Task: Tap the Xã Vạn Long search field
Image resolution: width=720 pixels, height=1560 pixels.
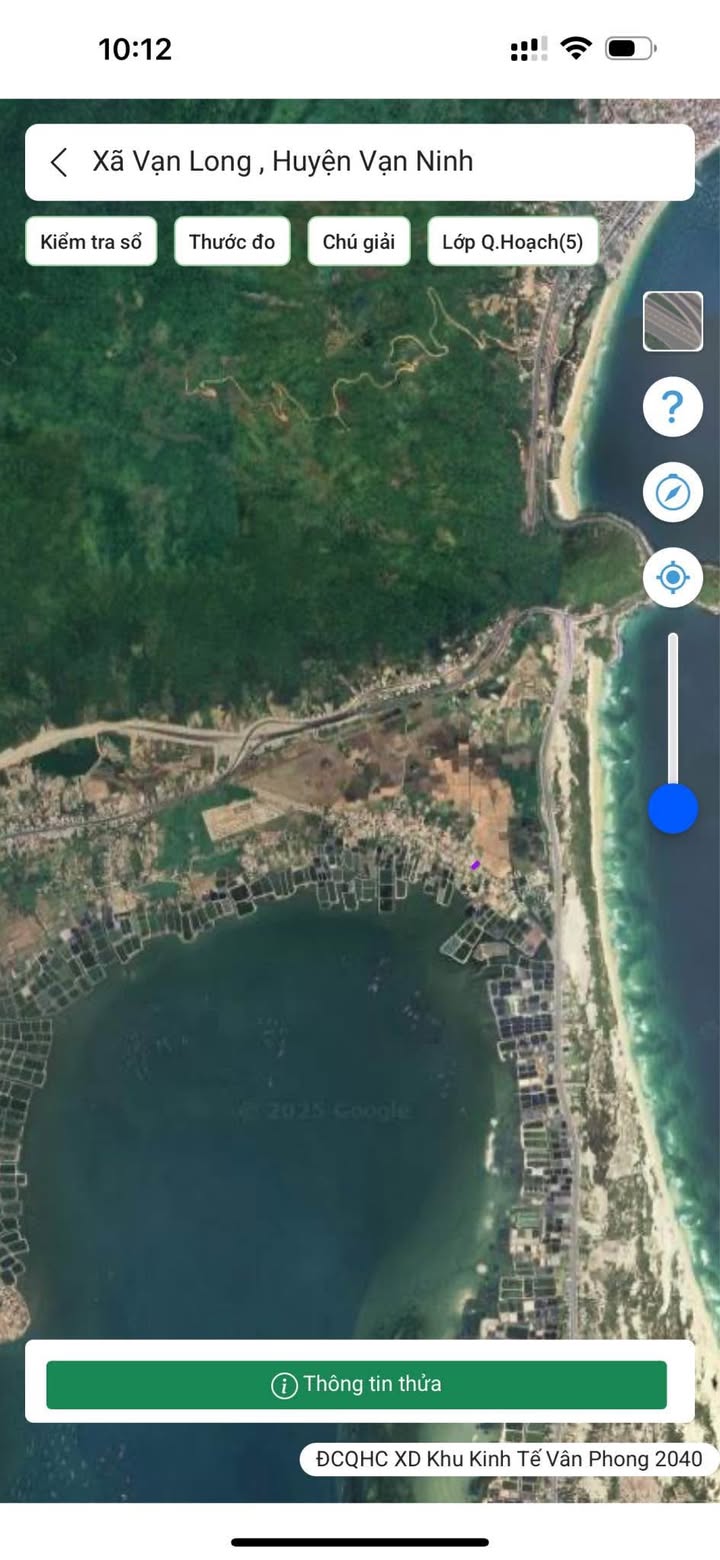Action: [x=380, y=162]
